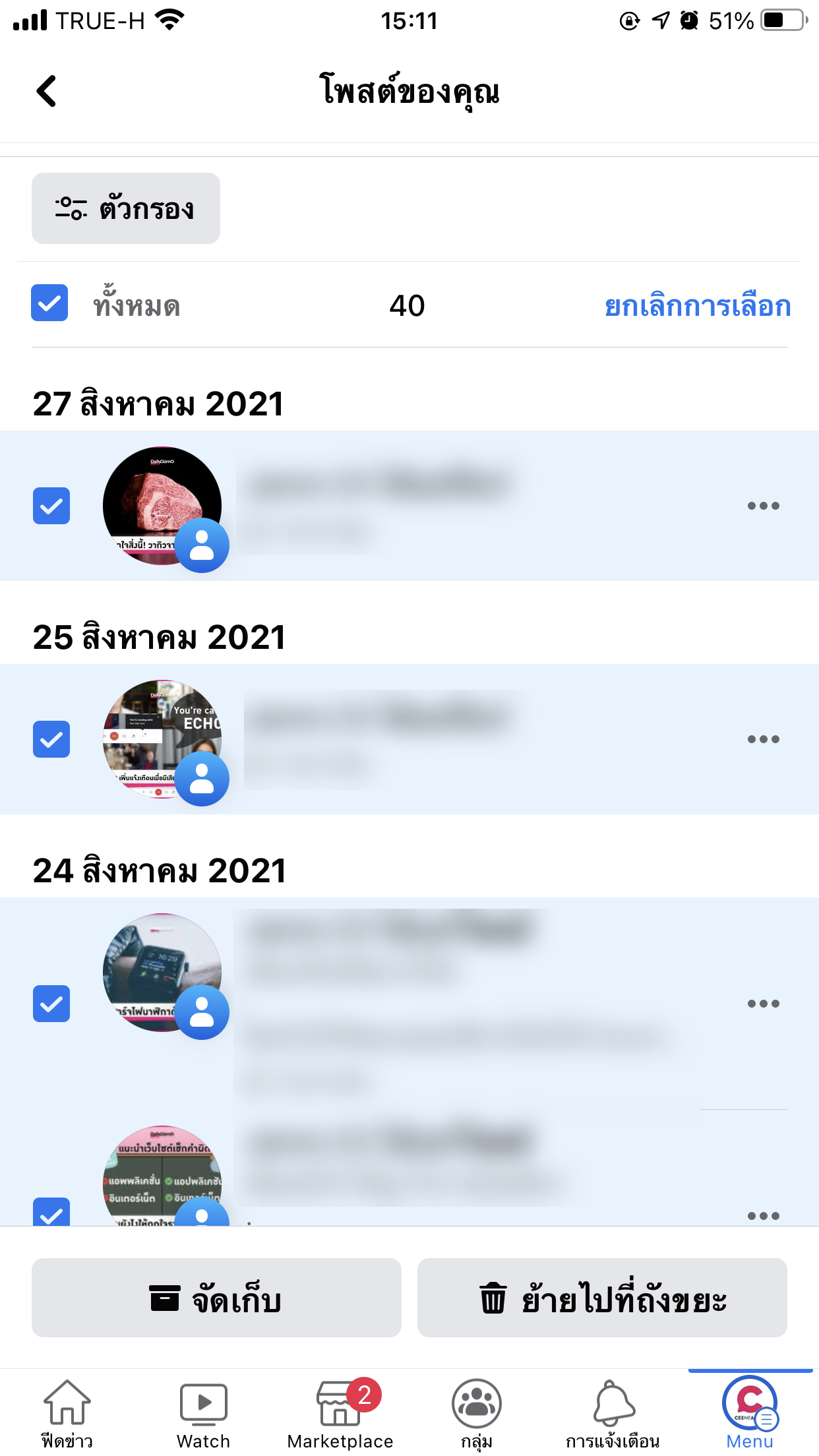Tap ยกเลิกการเลือก to deselect all
Screen dimensions: 819x1456
[697, 306]
